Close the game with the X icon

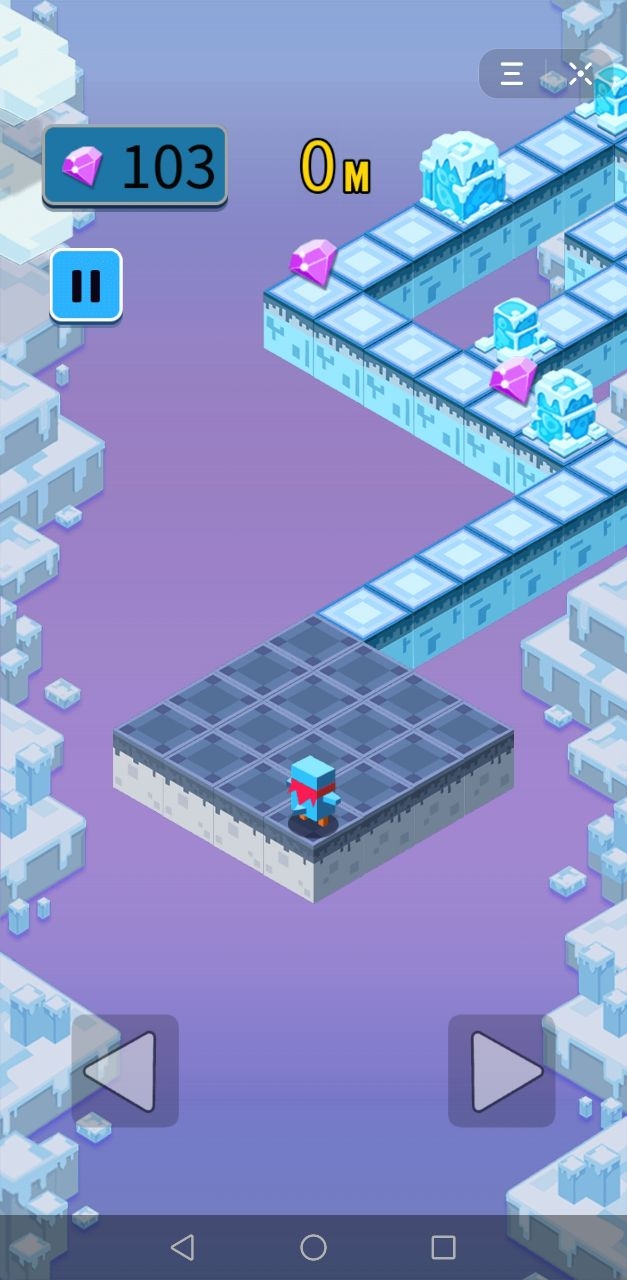(x=580, y=73)
